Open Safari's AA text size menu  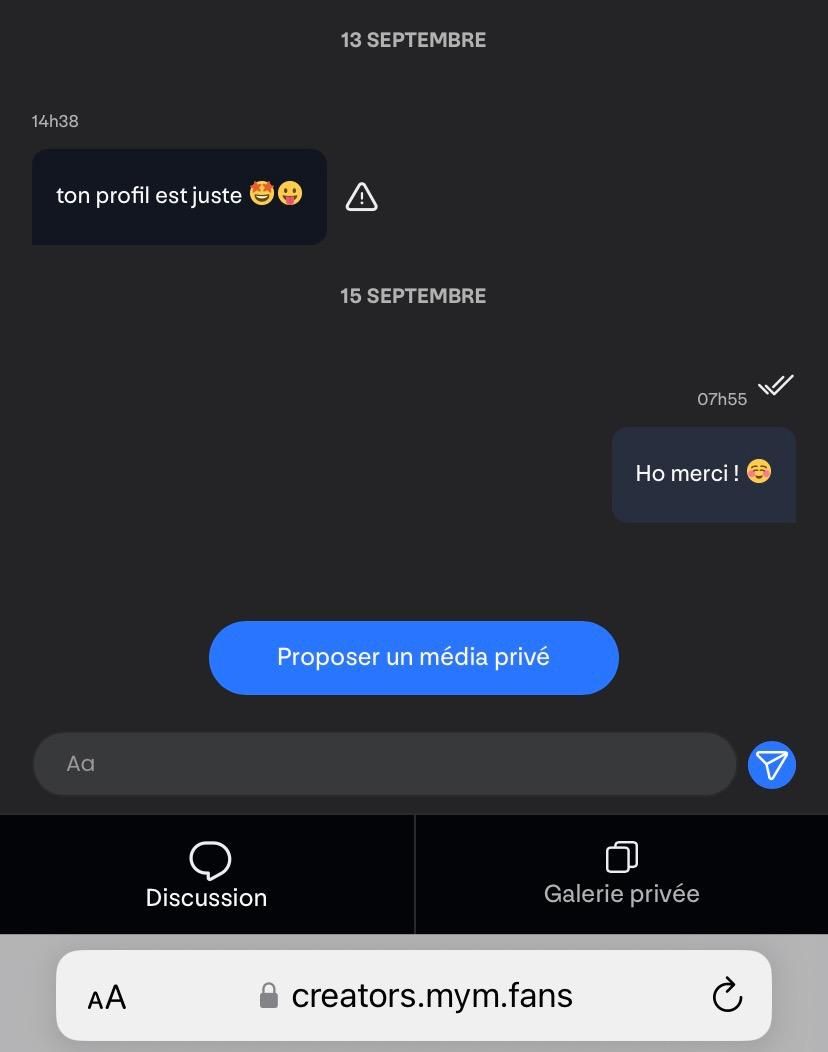coord(107,996)
